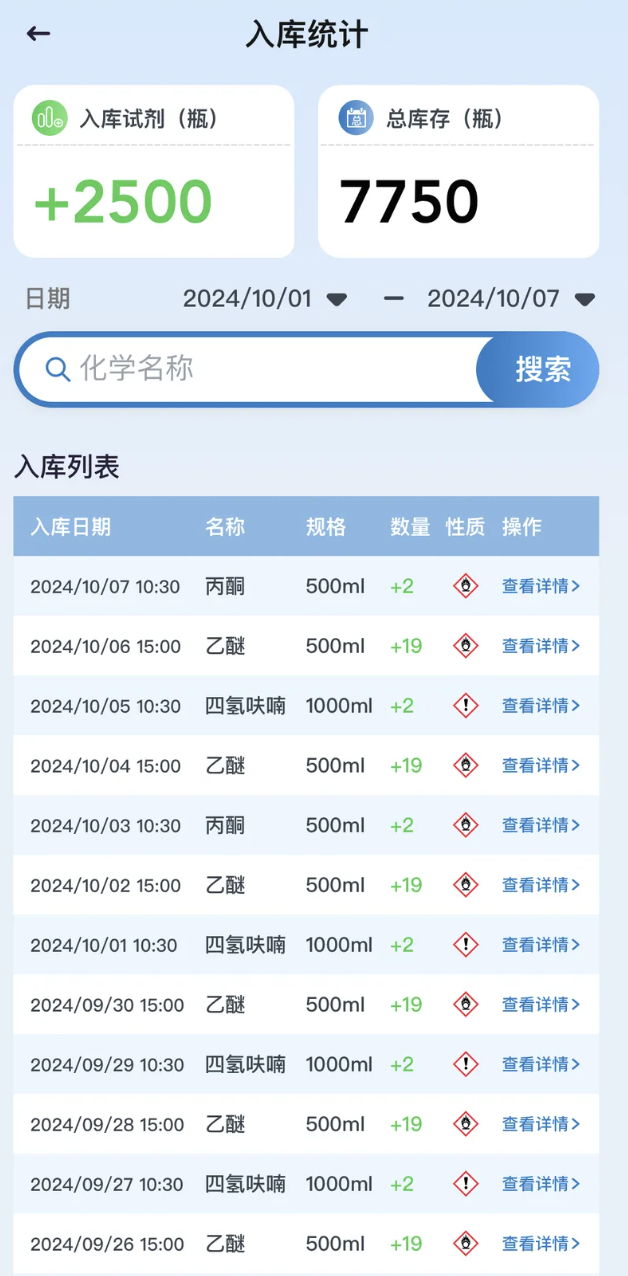Image resolution: width=628 pixels, height=1276 pixels.
Task: Open 查看详情 for the 2024/10/03 10:30 entry
Action: pyautogui.click(x=540, y=825)
